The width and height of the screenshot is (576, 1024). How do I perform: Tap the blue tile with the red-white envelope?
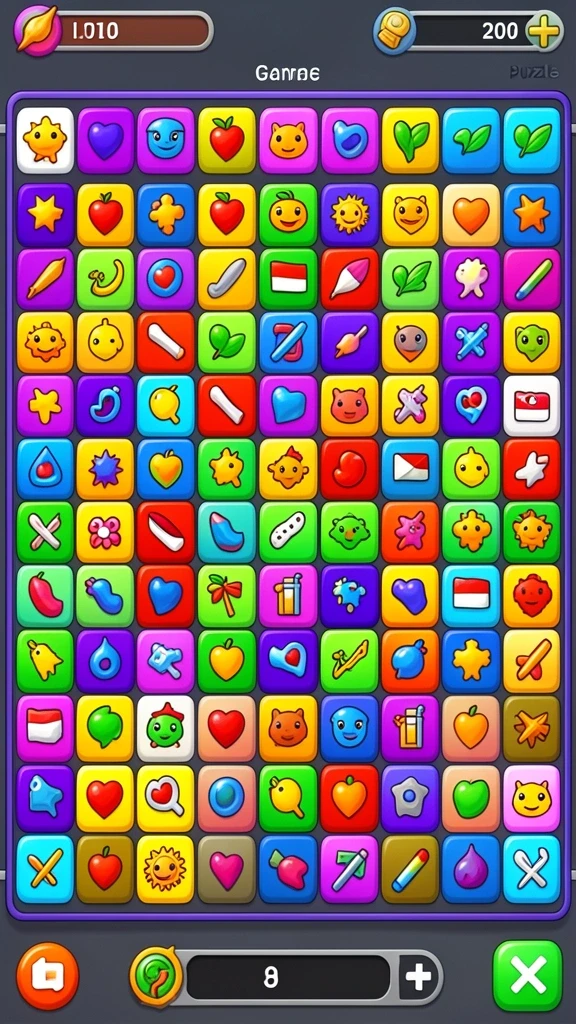410,468
